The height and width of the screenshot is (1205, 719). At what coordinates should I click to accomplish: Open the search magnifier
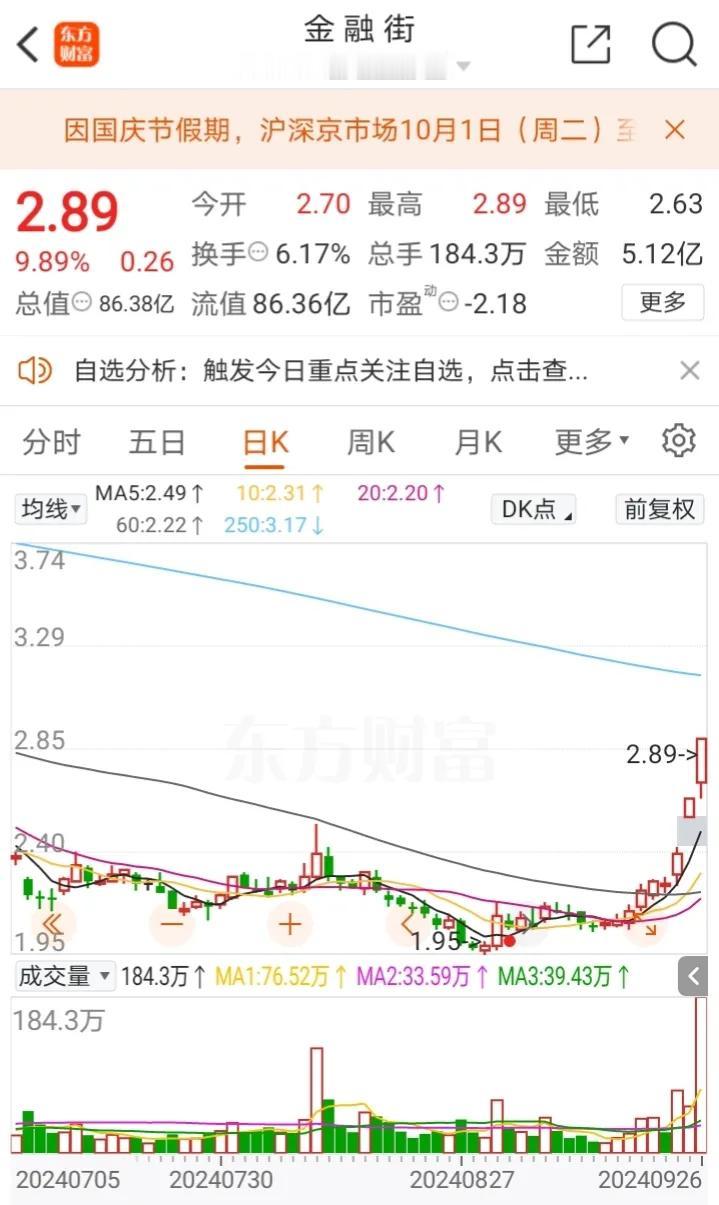tap(674, 44)
